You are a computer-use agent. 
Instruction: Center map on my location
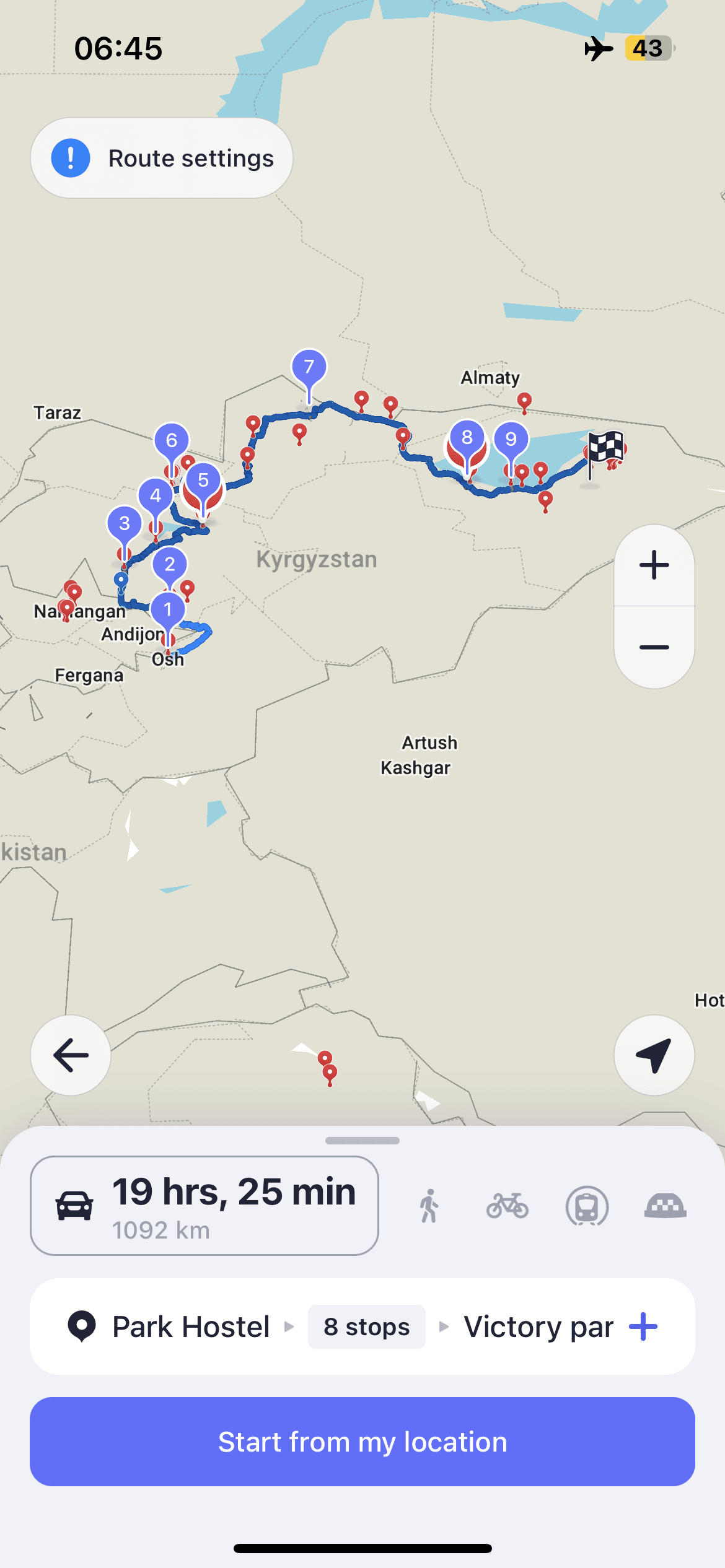click(654, 1055)
